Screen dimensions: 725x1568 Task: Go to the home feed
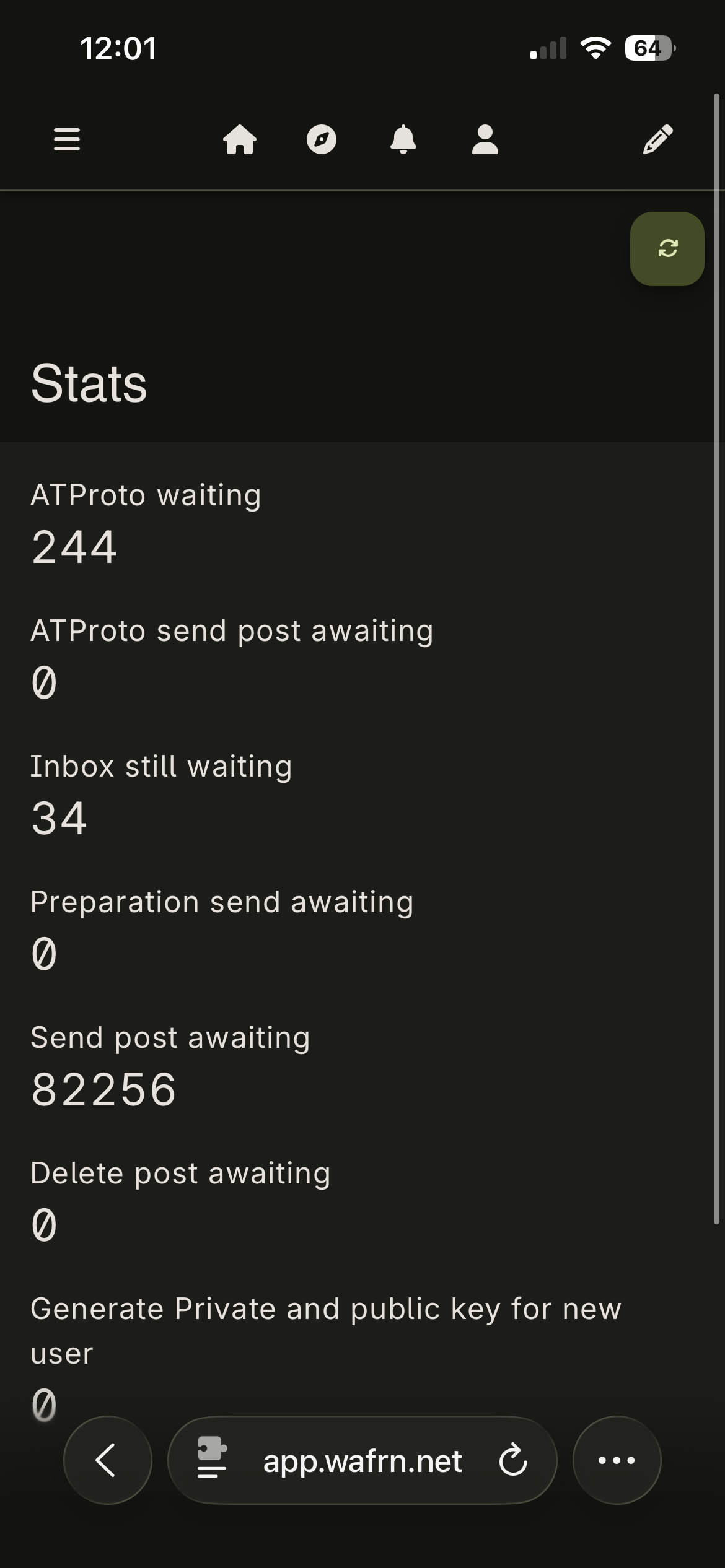tap(240, 139)
